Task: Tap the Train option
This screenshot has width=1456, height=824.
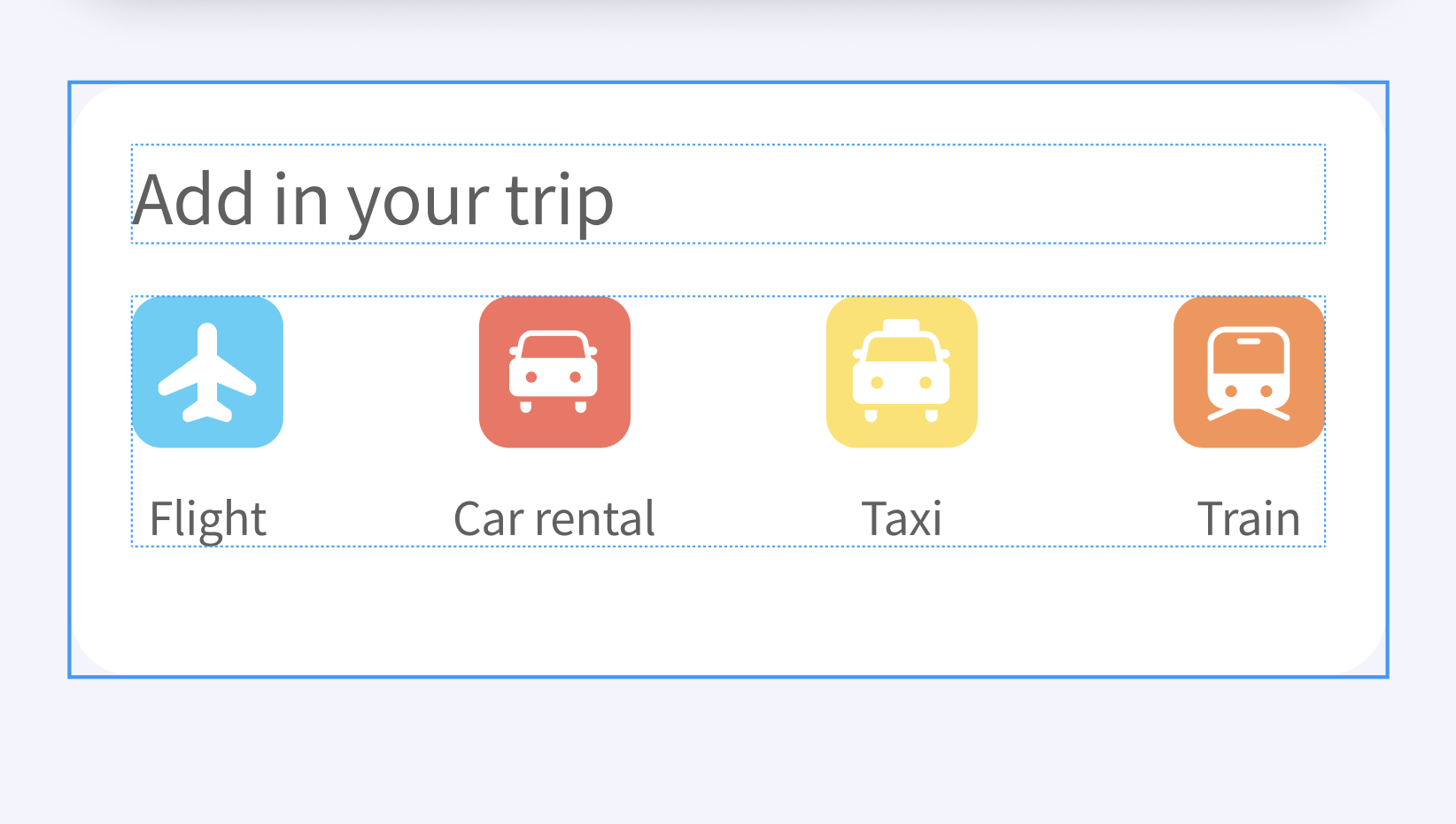Action: point(1248,372)
